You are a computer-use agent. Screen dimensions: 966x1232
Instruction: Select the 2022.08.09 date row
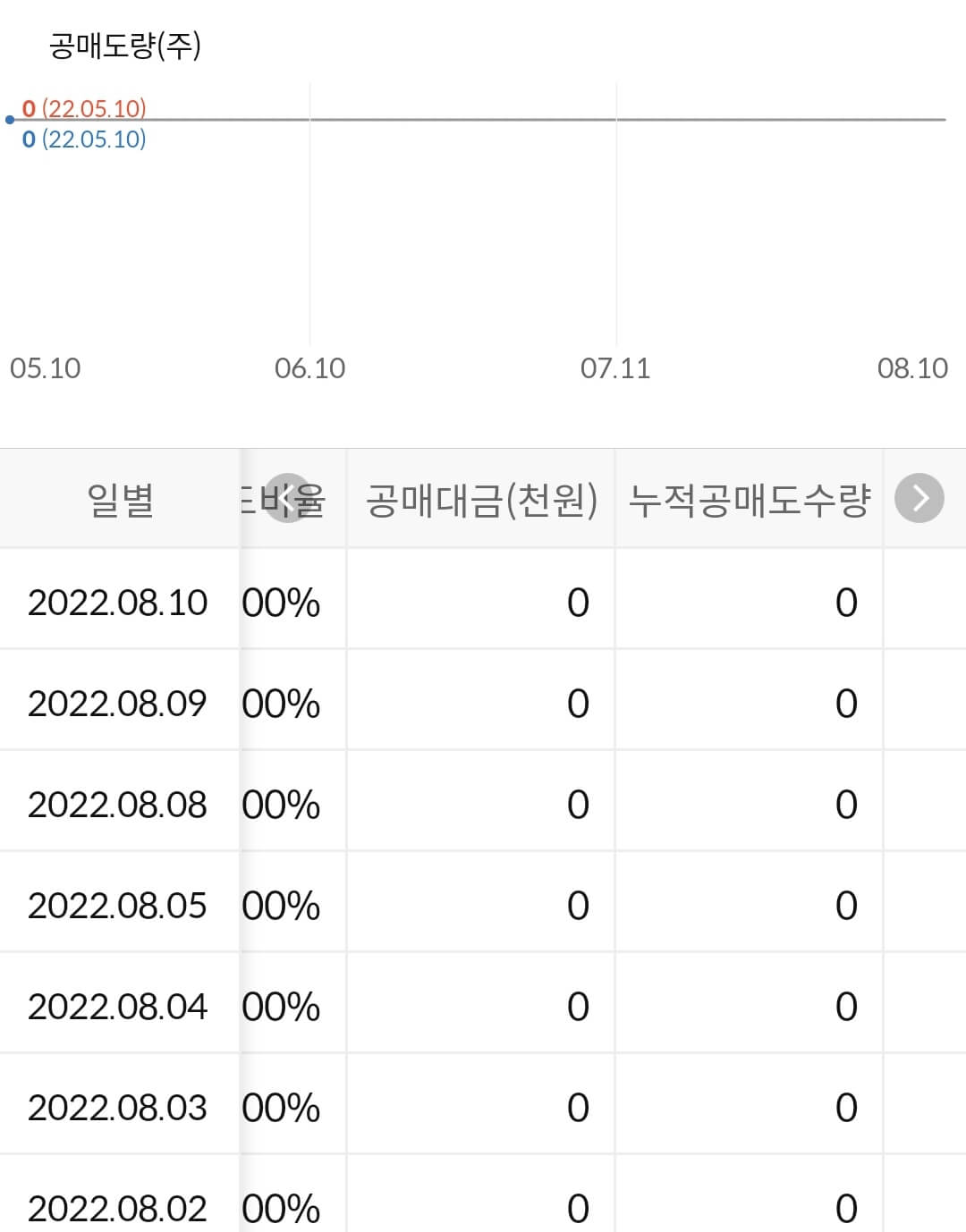click(x=118, y=704)
